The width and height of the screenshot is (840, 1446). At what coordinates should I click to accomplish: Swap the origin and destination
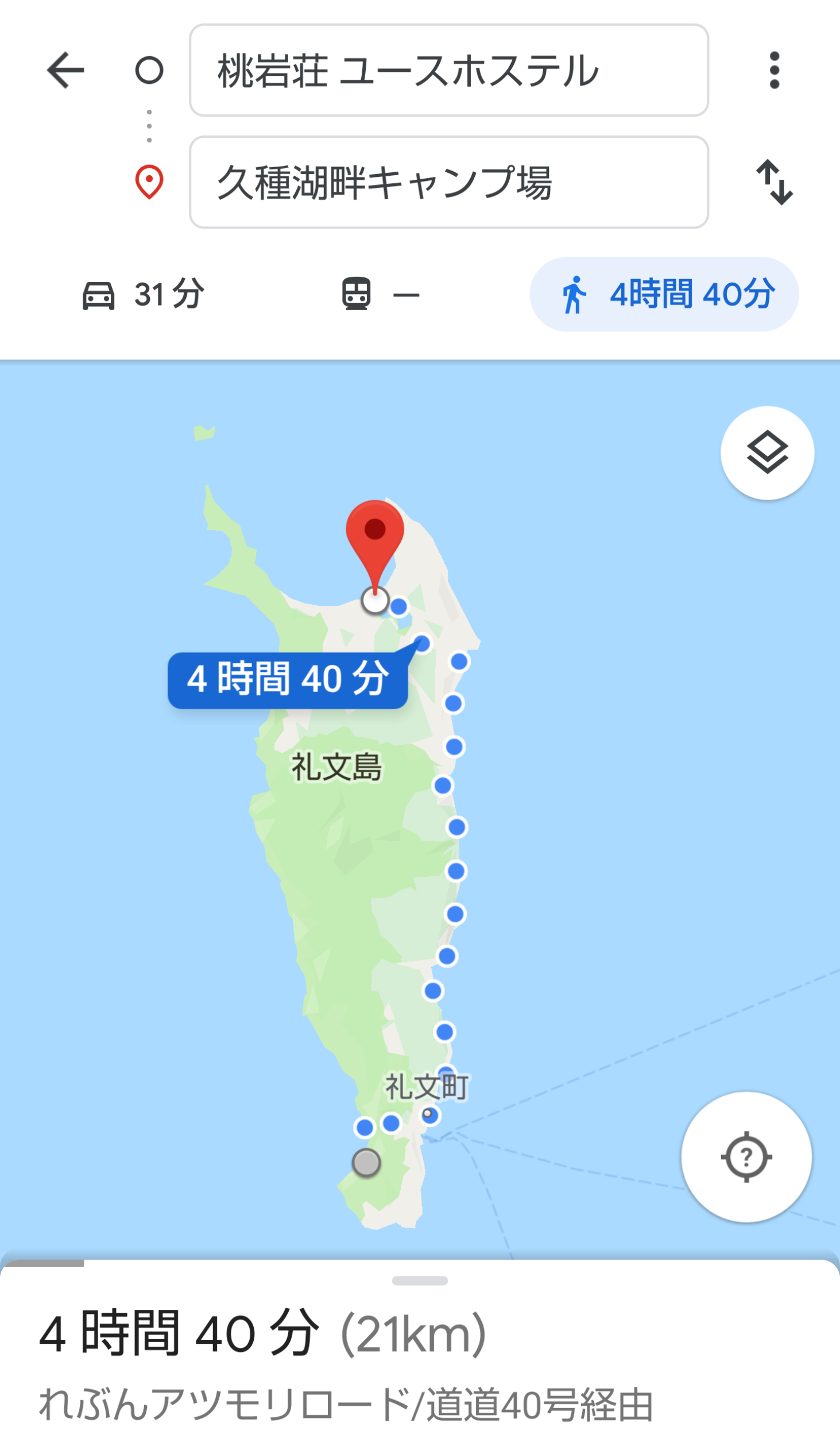click(x=774, y=183)
